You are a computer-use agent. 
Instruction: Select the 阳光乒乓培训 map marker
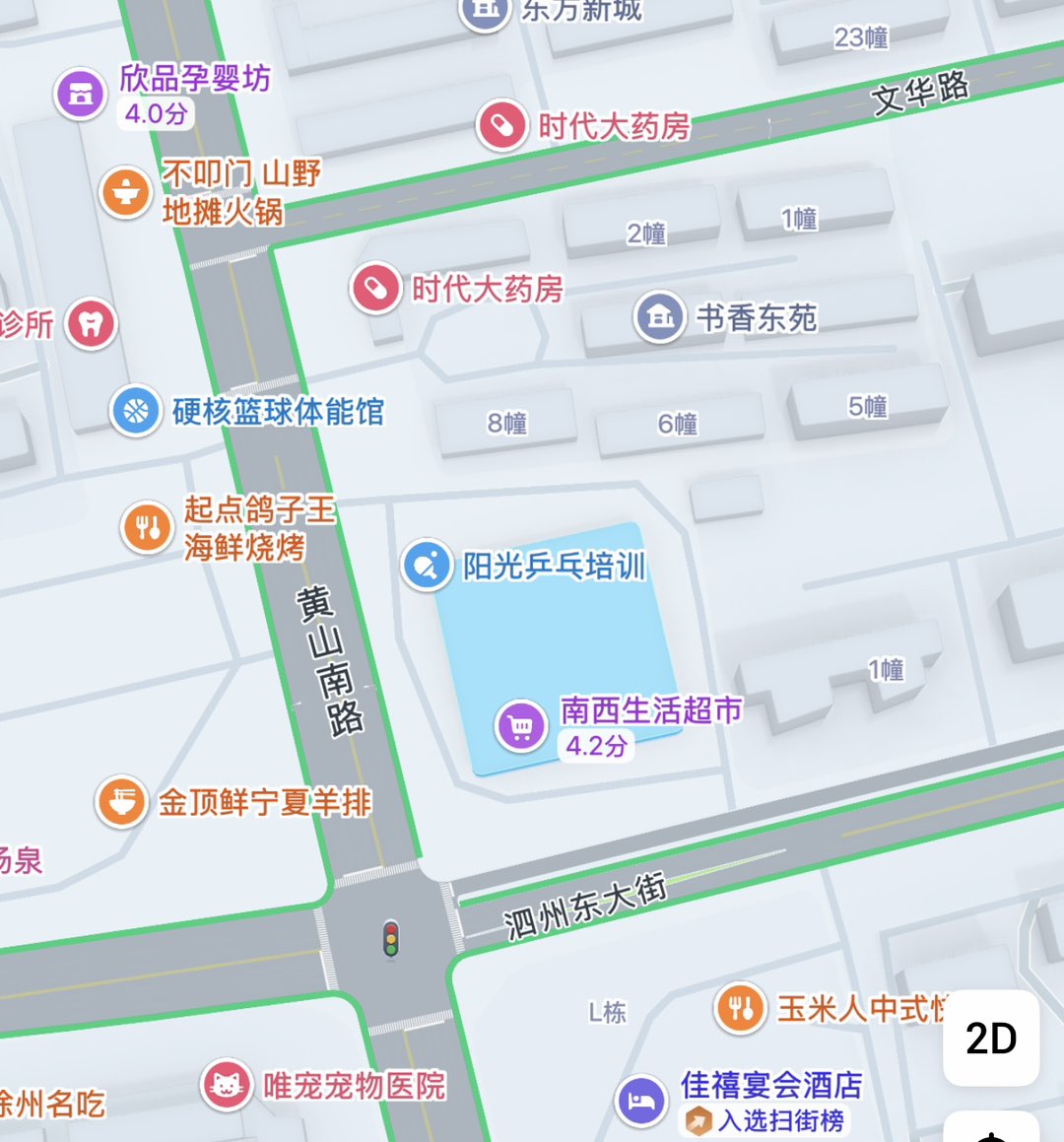(x=427, y=566)
